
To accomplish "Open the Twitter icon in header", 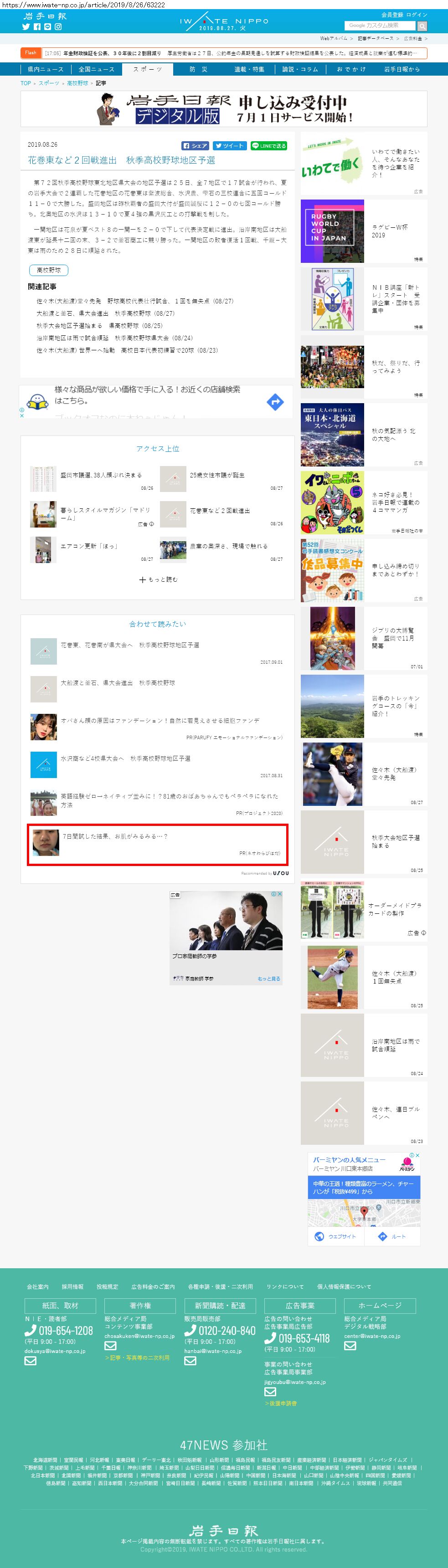I will pos(26,27).
